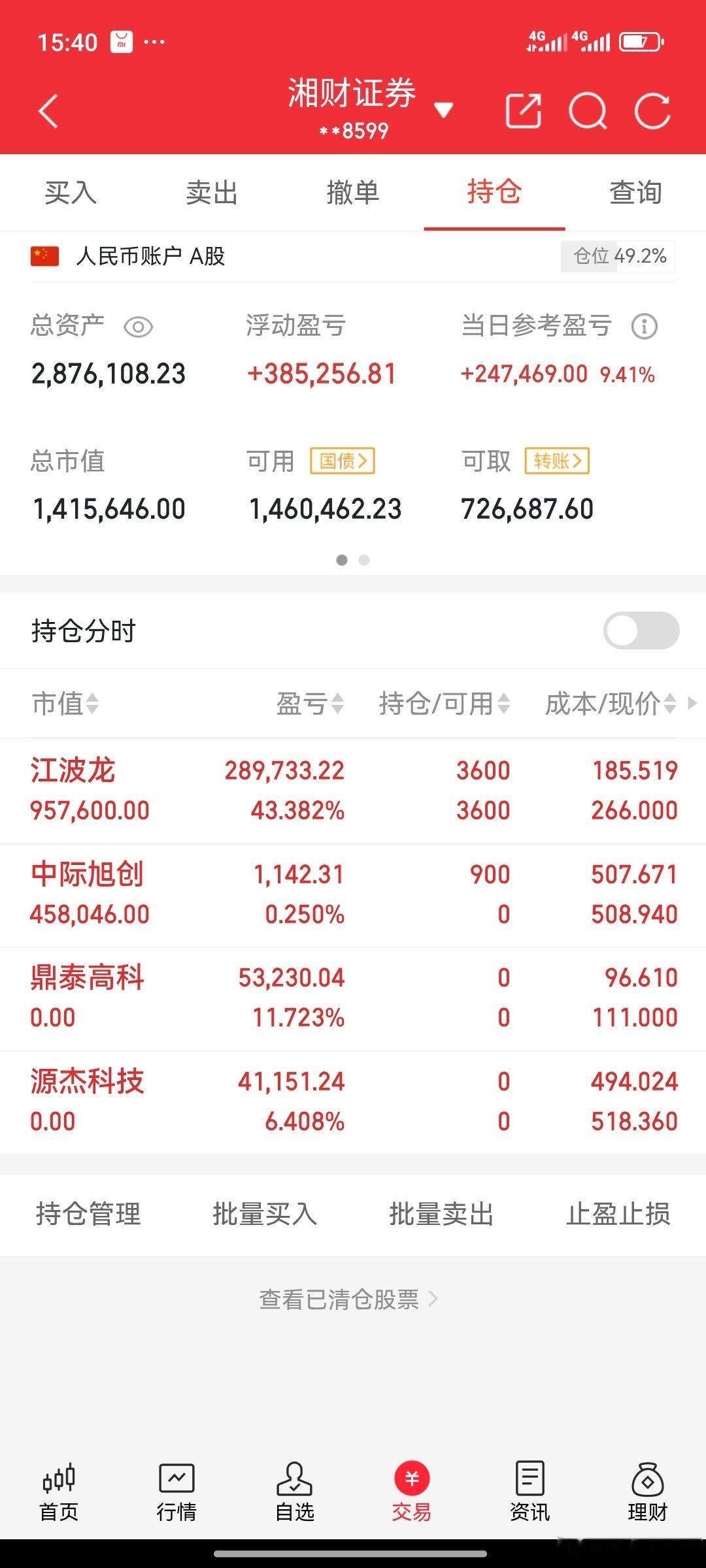The width and height of the screenshot is (706, 1568).
Task: Tap the 国债 button beside 可用
Action: coord(342,461)
